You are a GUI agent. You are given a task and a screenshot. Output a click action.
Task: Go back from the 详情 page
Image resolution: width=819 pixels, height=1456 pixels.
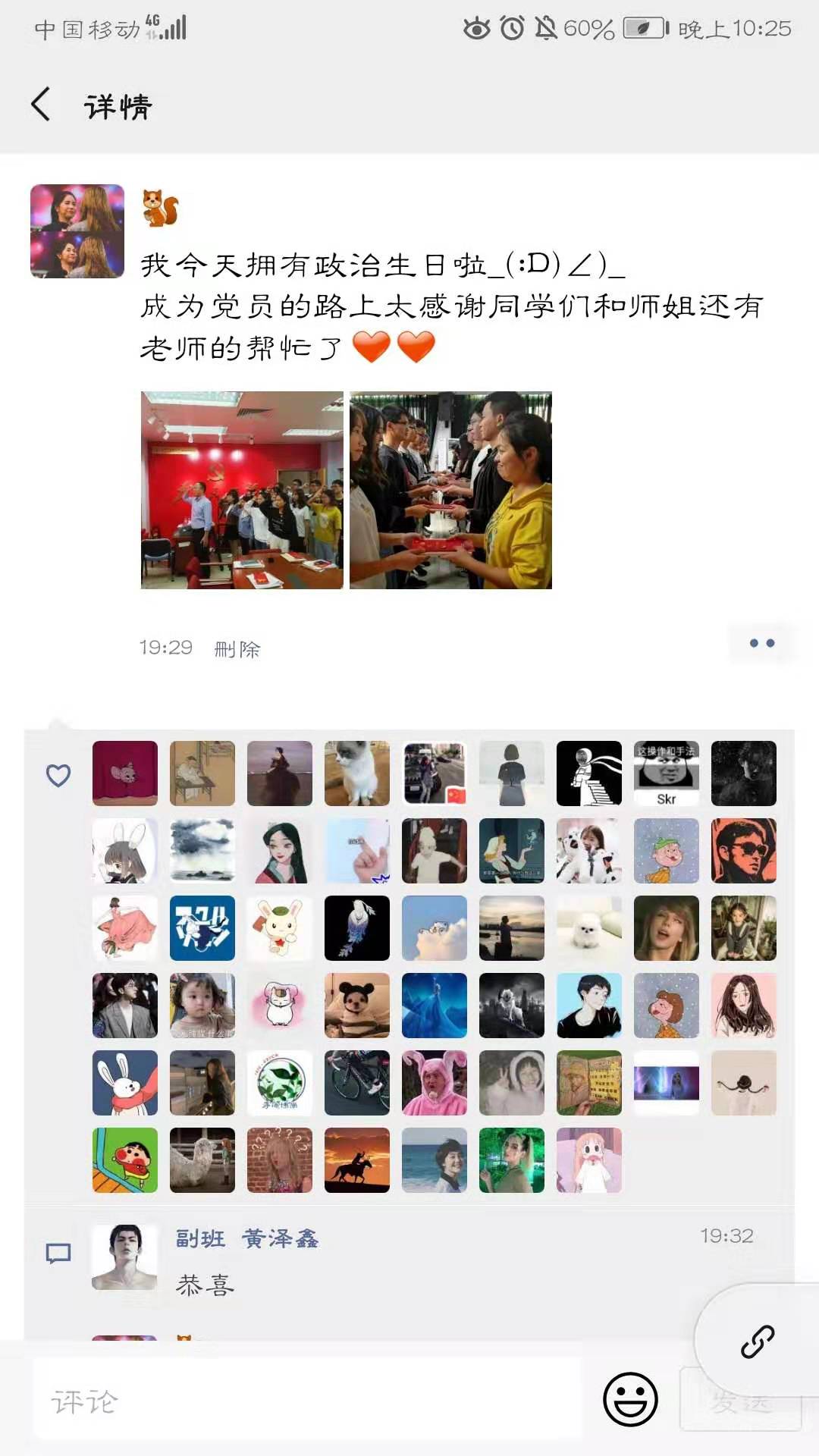[41, 105]
